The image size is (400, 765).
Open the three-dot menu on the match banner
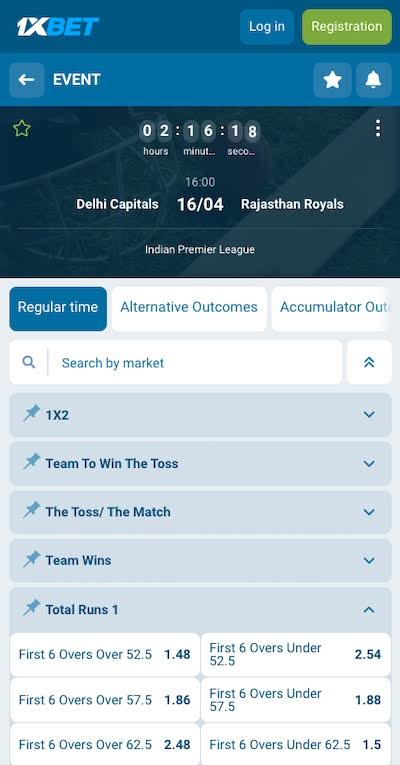pyautogui.click(x=378, y=128)
